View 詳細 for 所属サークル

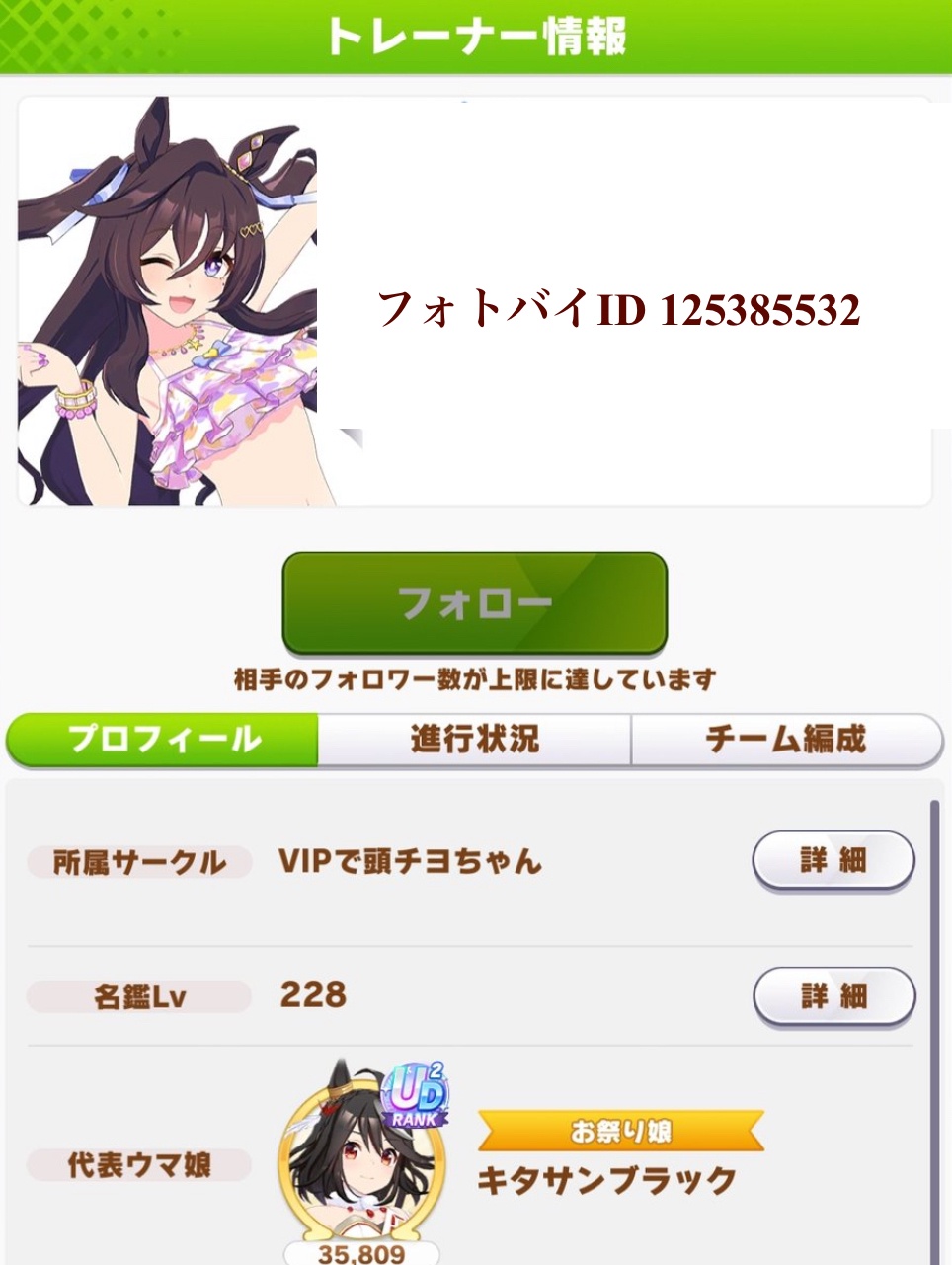pyautogui.click(x=833, y=861)
